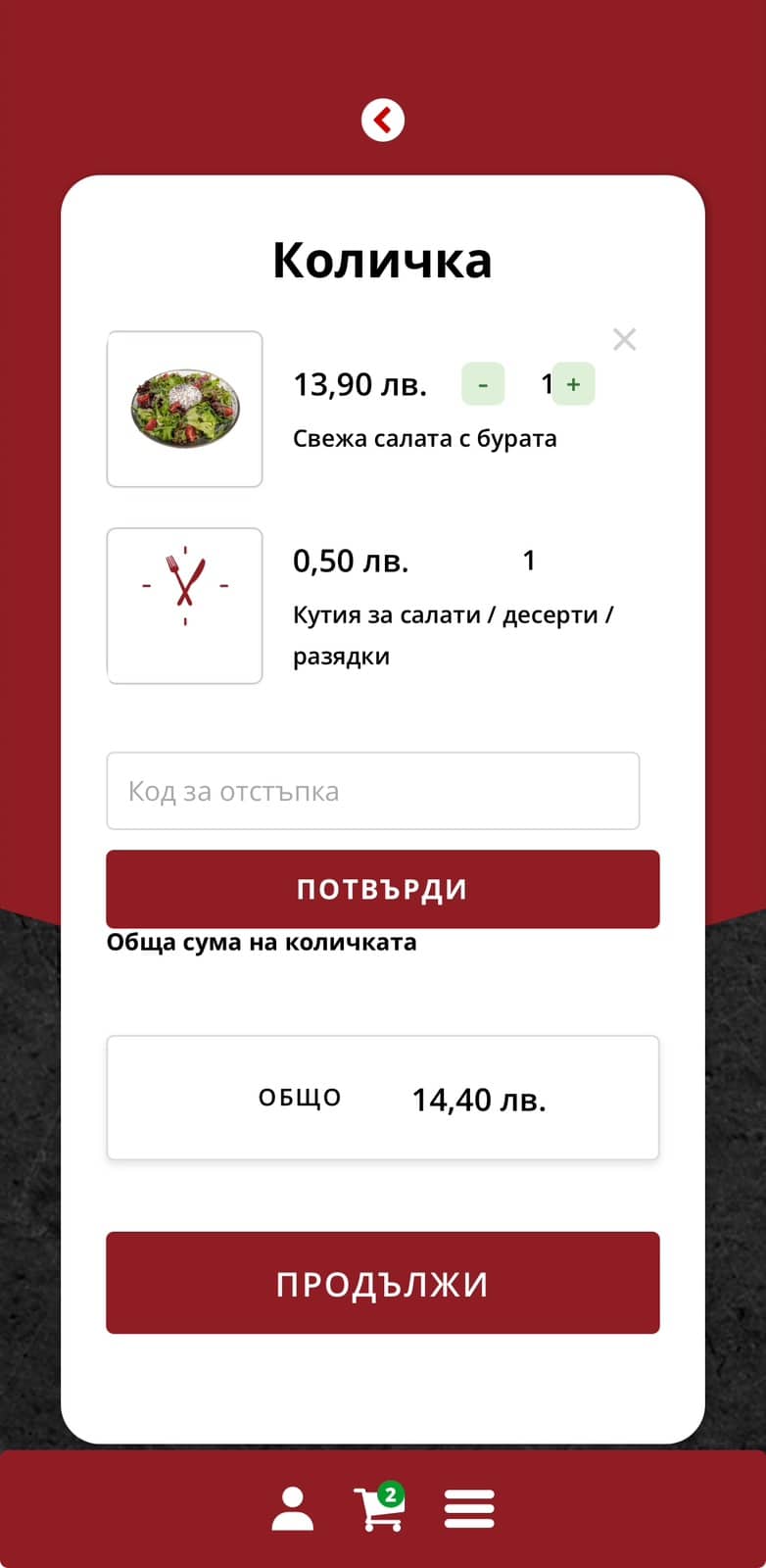
Task: Go back using the red arrow
Action: tap(382, 120)
